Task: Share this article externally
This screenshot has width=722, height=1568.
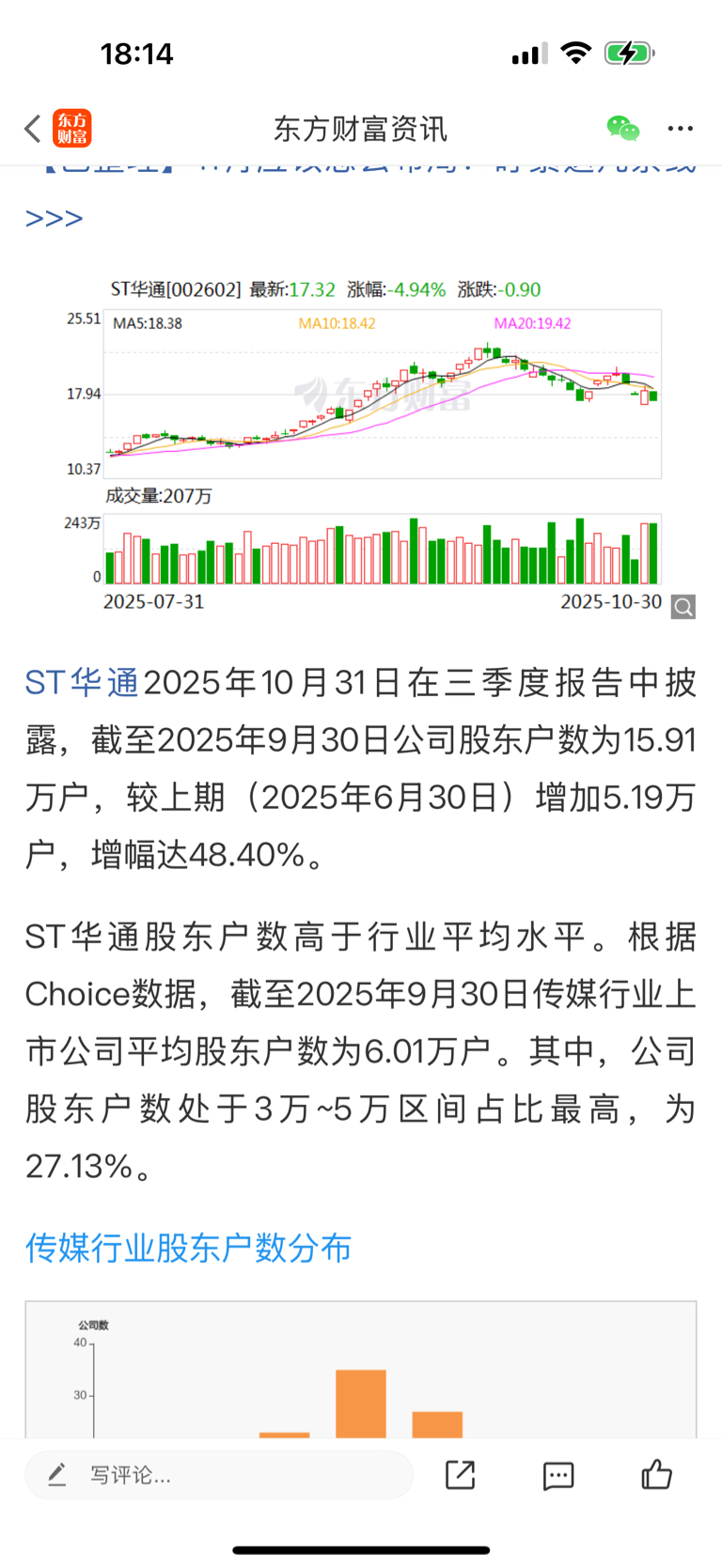Action: click(x=460, y=1475)
